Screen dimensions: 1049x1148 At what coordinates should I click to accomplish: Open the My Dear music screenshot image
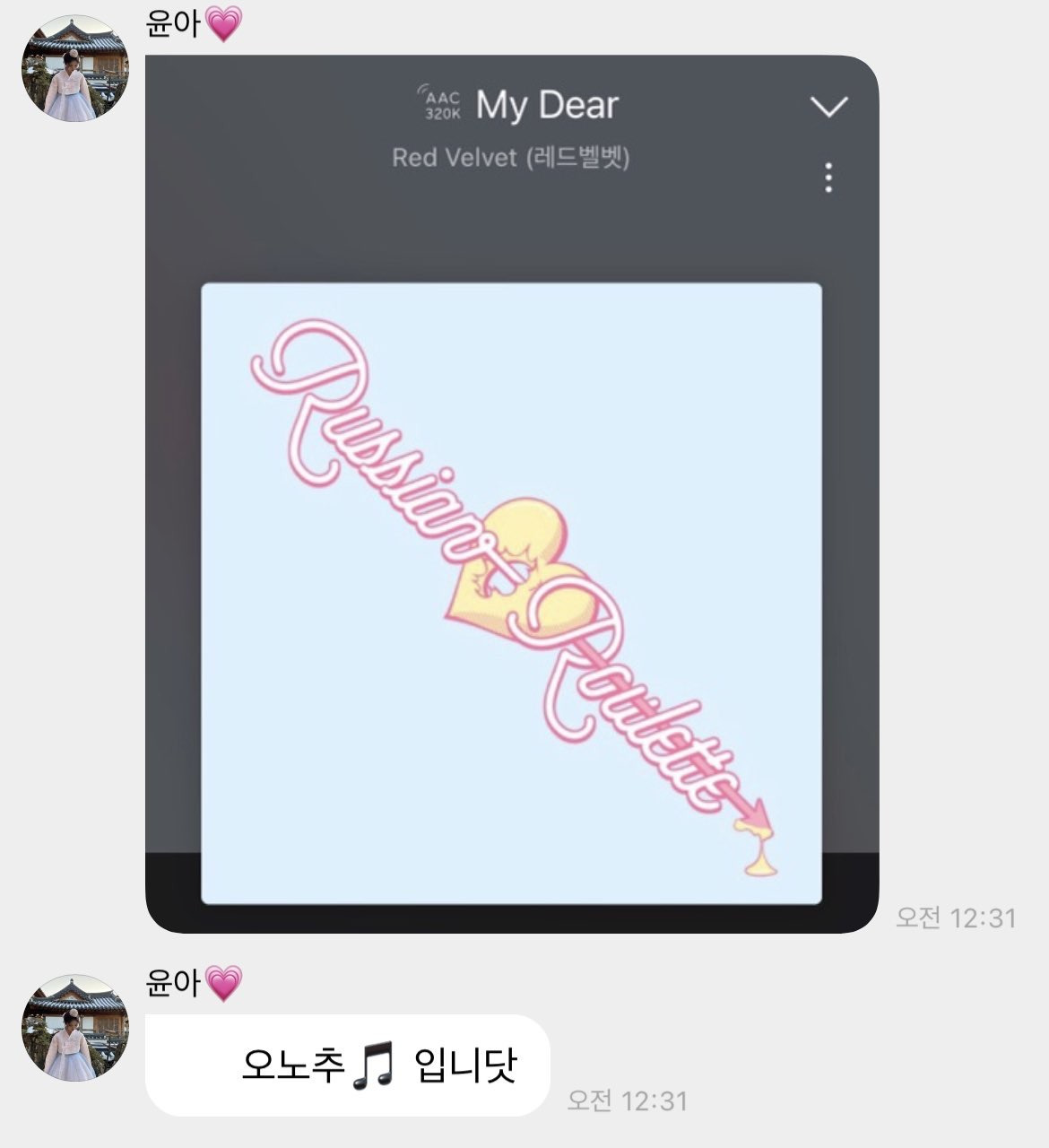coord(511,493)
